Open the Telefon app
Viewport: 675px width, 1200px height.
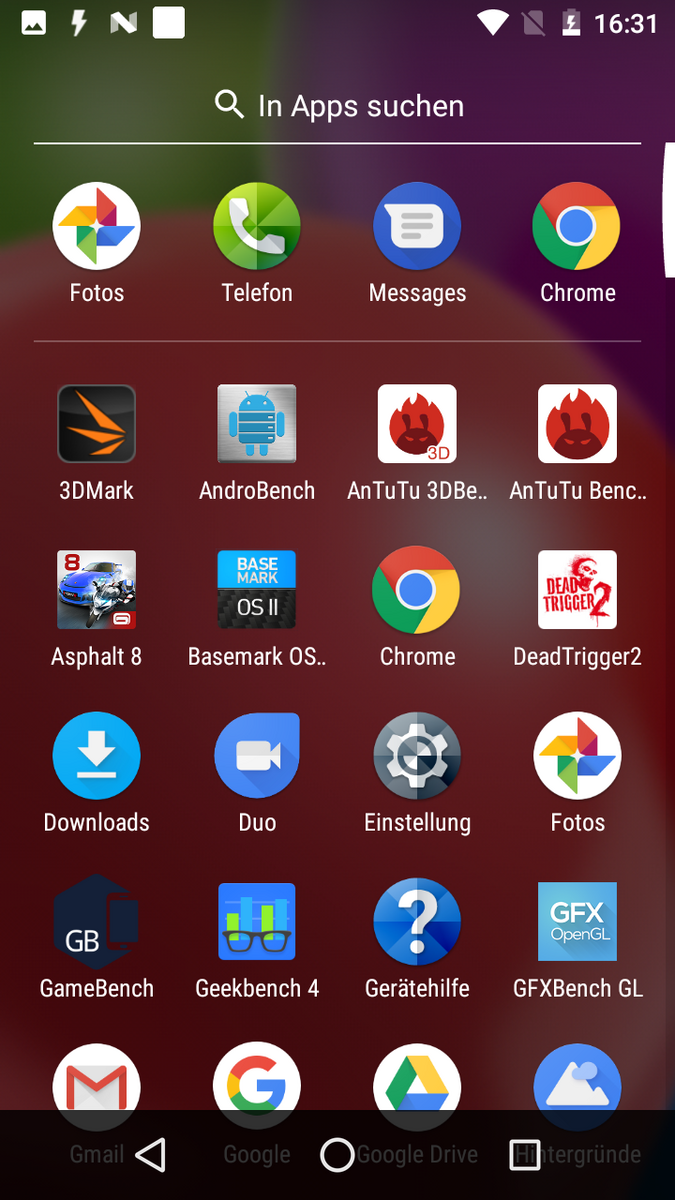pyautogui.click(x=257, y=227)
